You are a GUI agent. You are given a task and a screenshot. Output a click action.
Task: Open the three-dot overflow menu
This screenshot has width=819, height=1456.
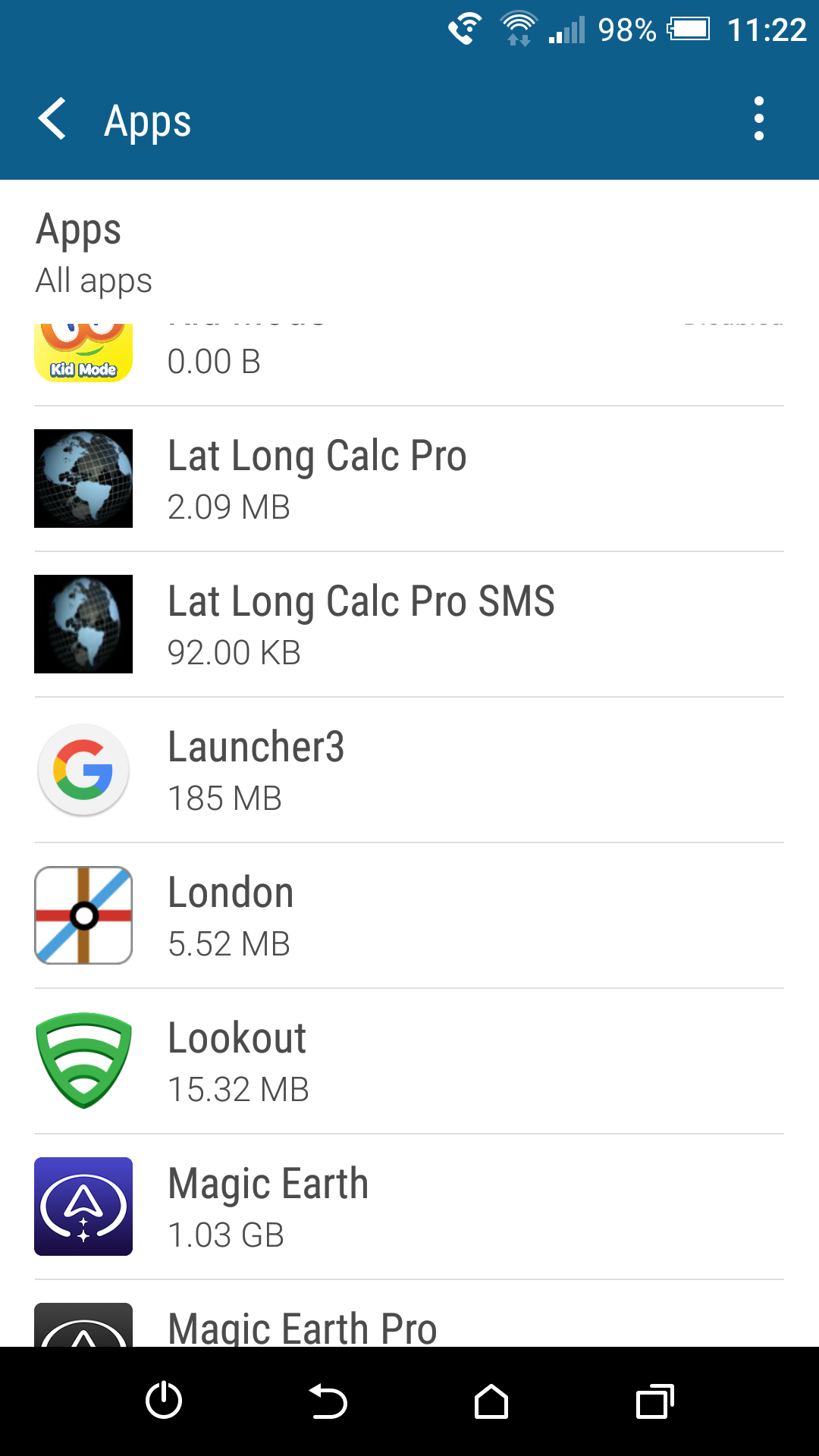pos(758,119)
